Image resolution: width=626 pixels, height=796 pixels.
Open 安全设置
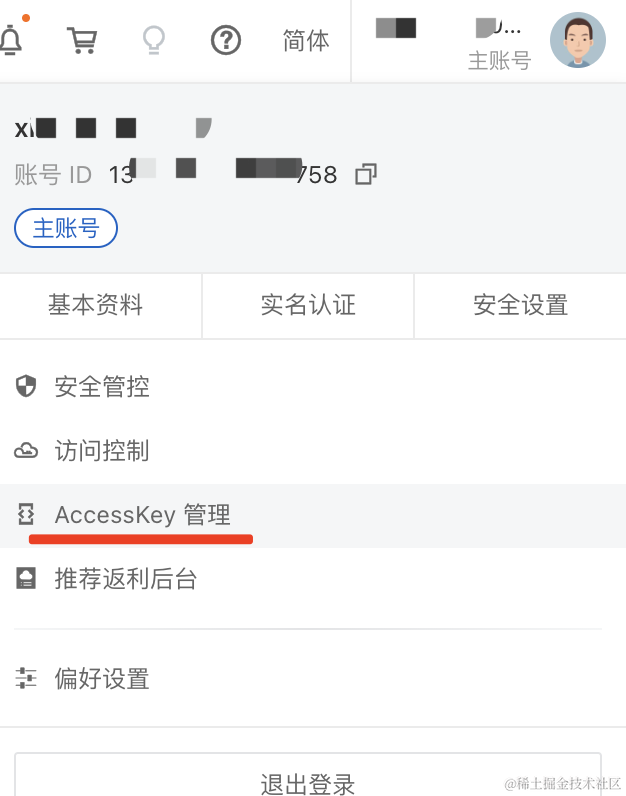point(520,305)
